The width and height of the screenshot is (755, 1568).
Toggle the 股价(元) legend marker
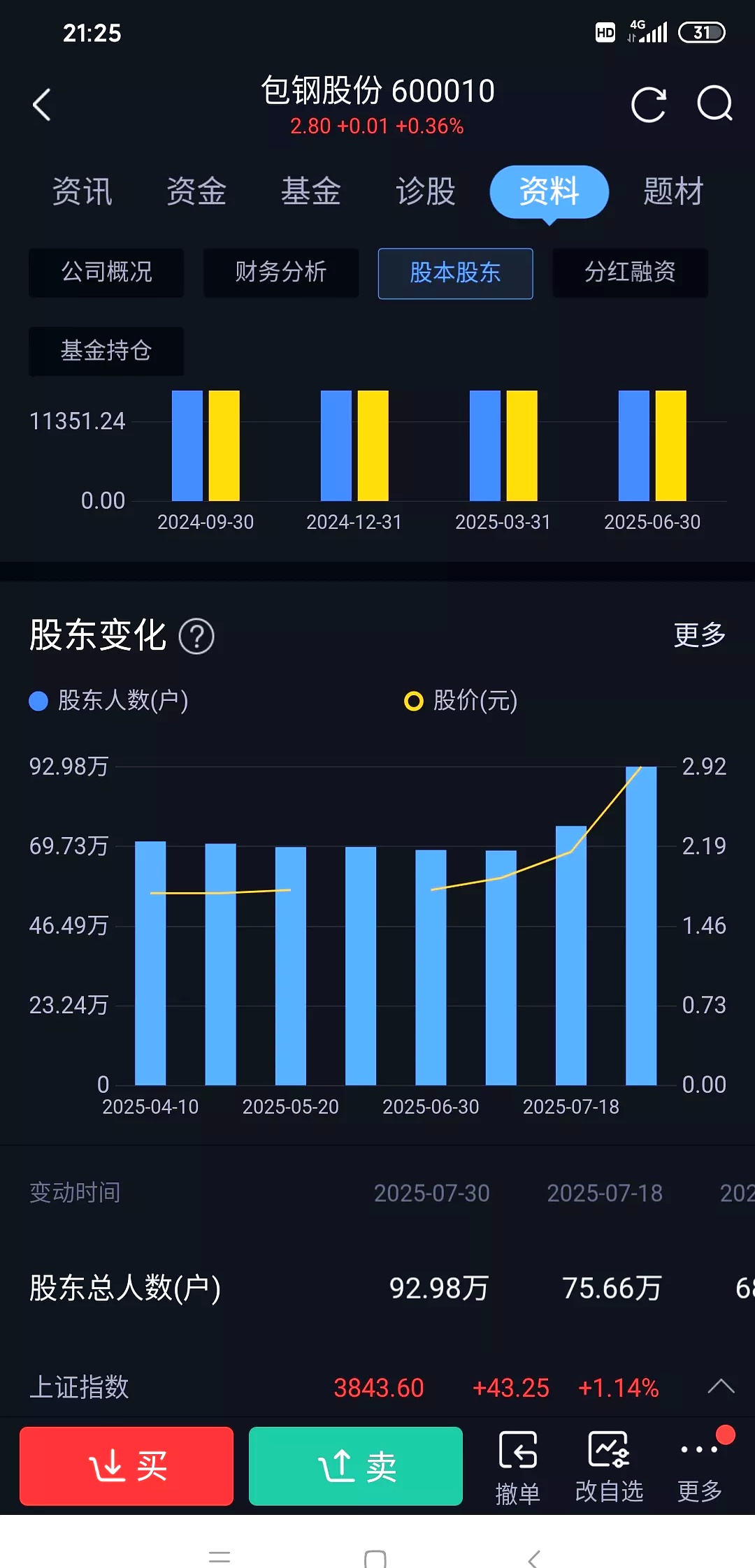pyautogui.click(x=415, y=699)
